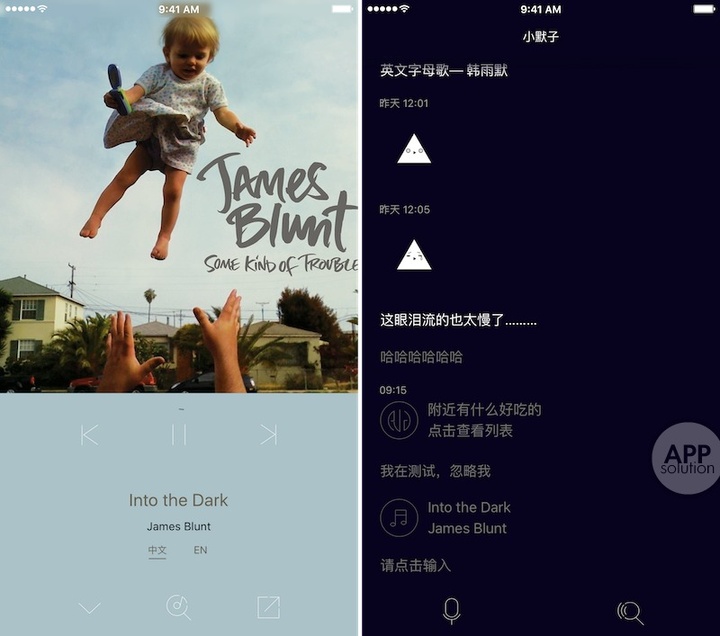
Task: Collapse the player with the down chevron
Action: [89, 607]
